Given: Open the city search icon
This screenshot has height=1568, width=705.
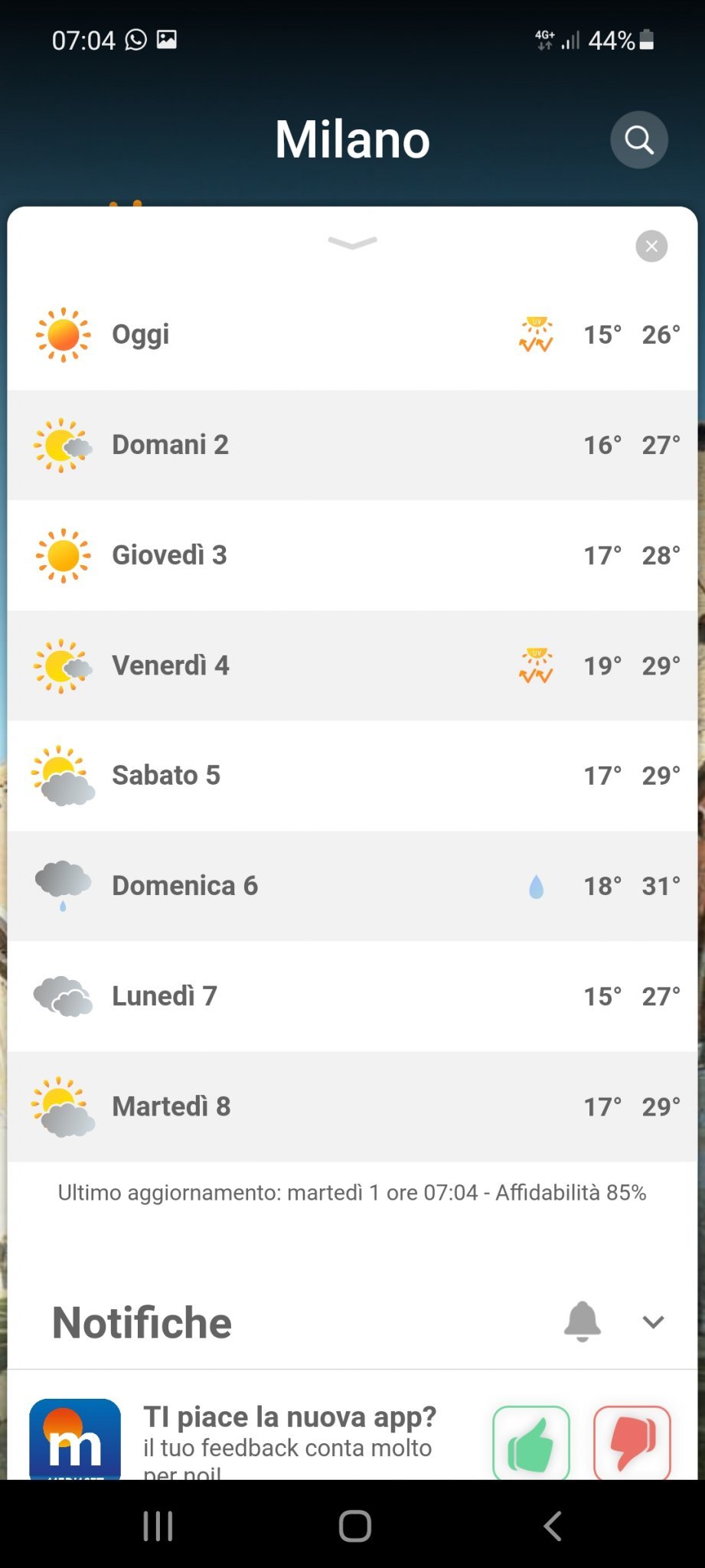Looking at the screenshot, I should pyautogui.click(x=638, y=140).
